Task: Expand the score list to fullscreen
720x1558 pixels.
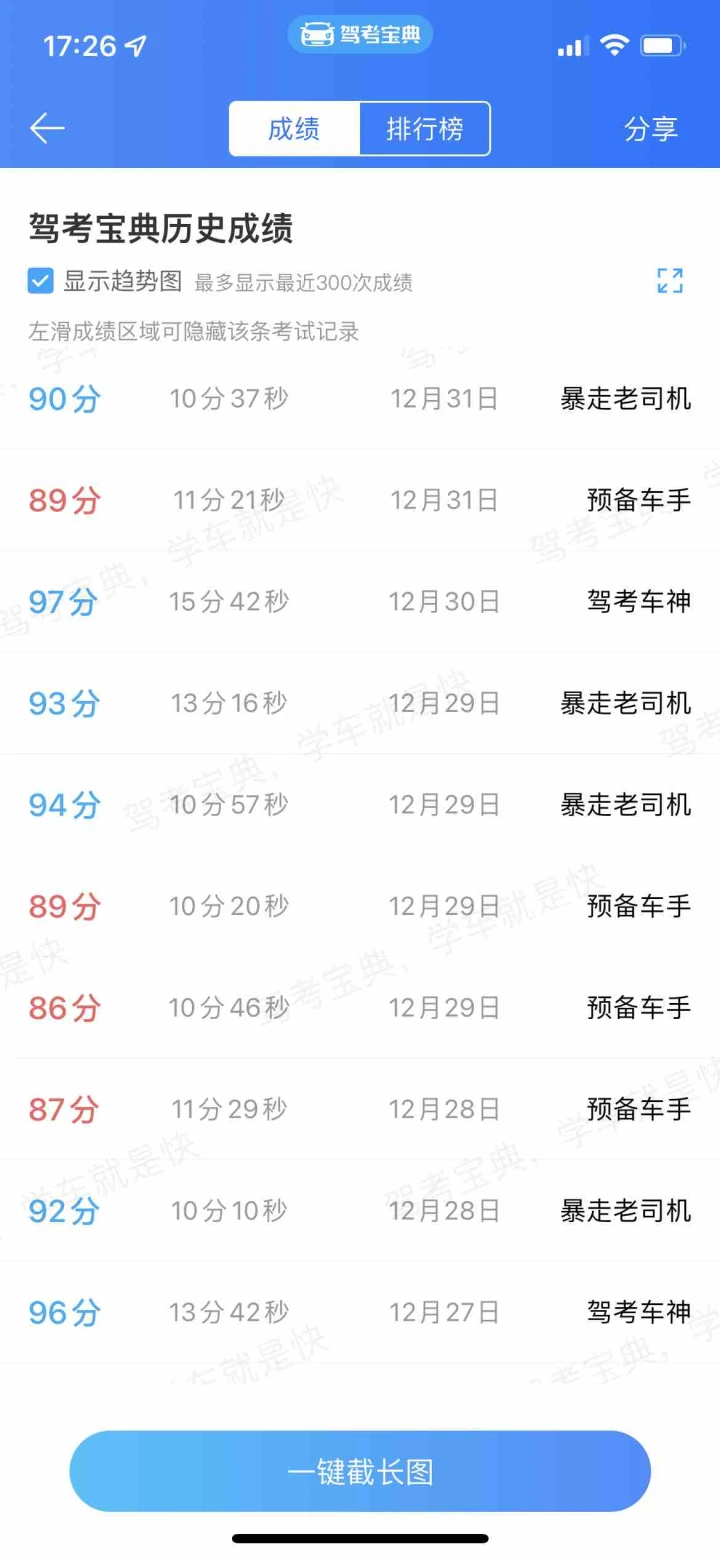Action: [x=670, y=281]
